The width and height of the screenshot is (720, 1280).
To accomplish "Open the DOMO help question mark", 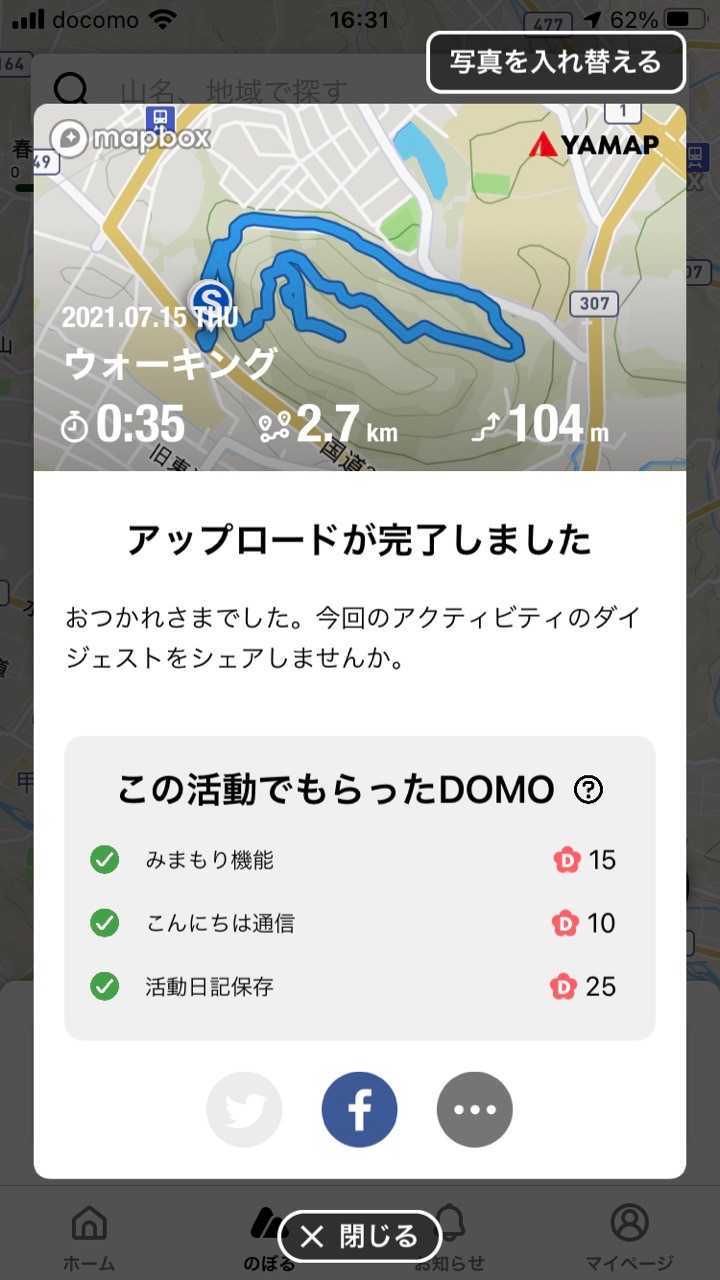I will (589, 791).
